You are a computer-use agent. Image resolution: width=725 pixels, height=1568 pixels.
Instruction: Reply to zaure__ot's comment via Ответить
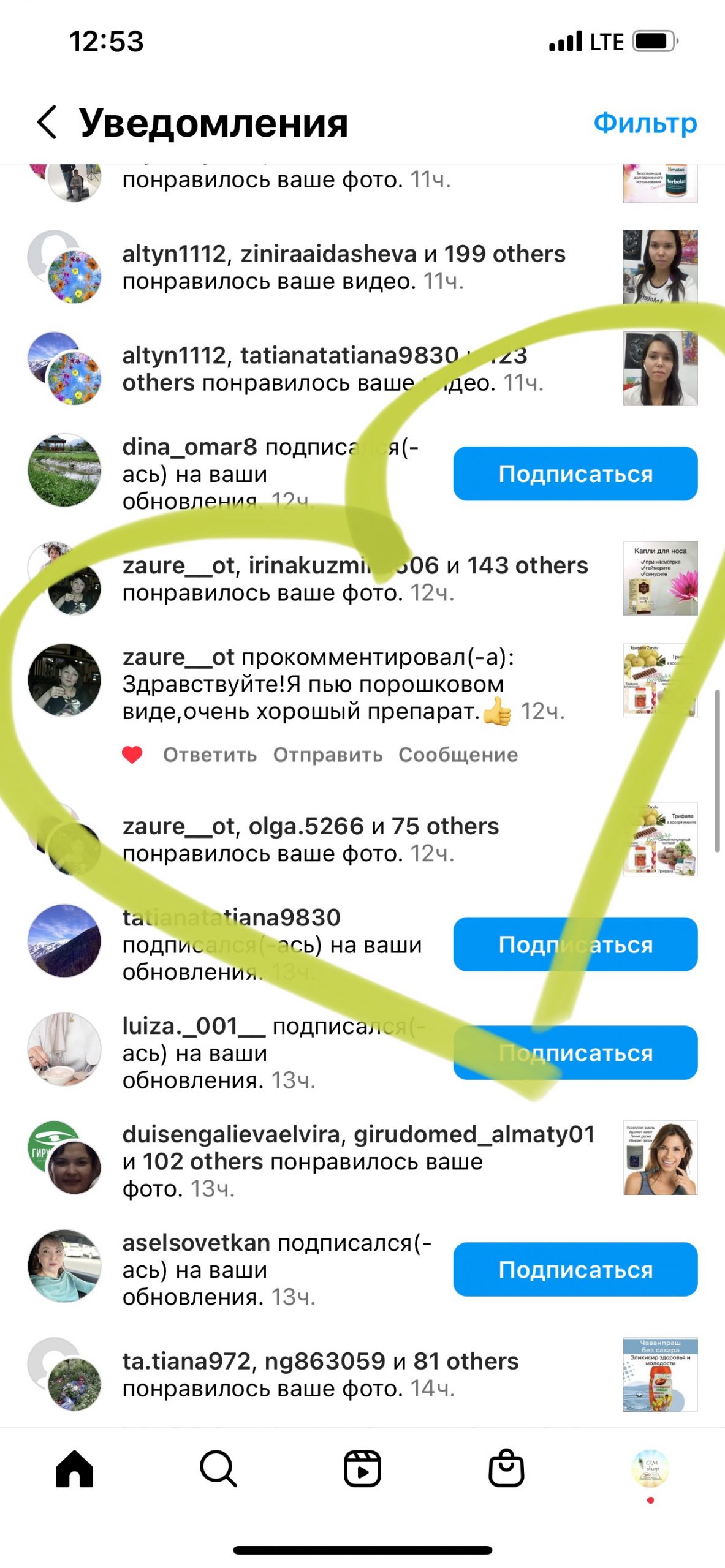click(x=210, y=755)
